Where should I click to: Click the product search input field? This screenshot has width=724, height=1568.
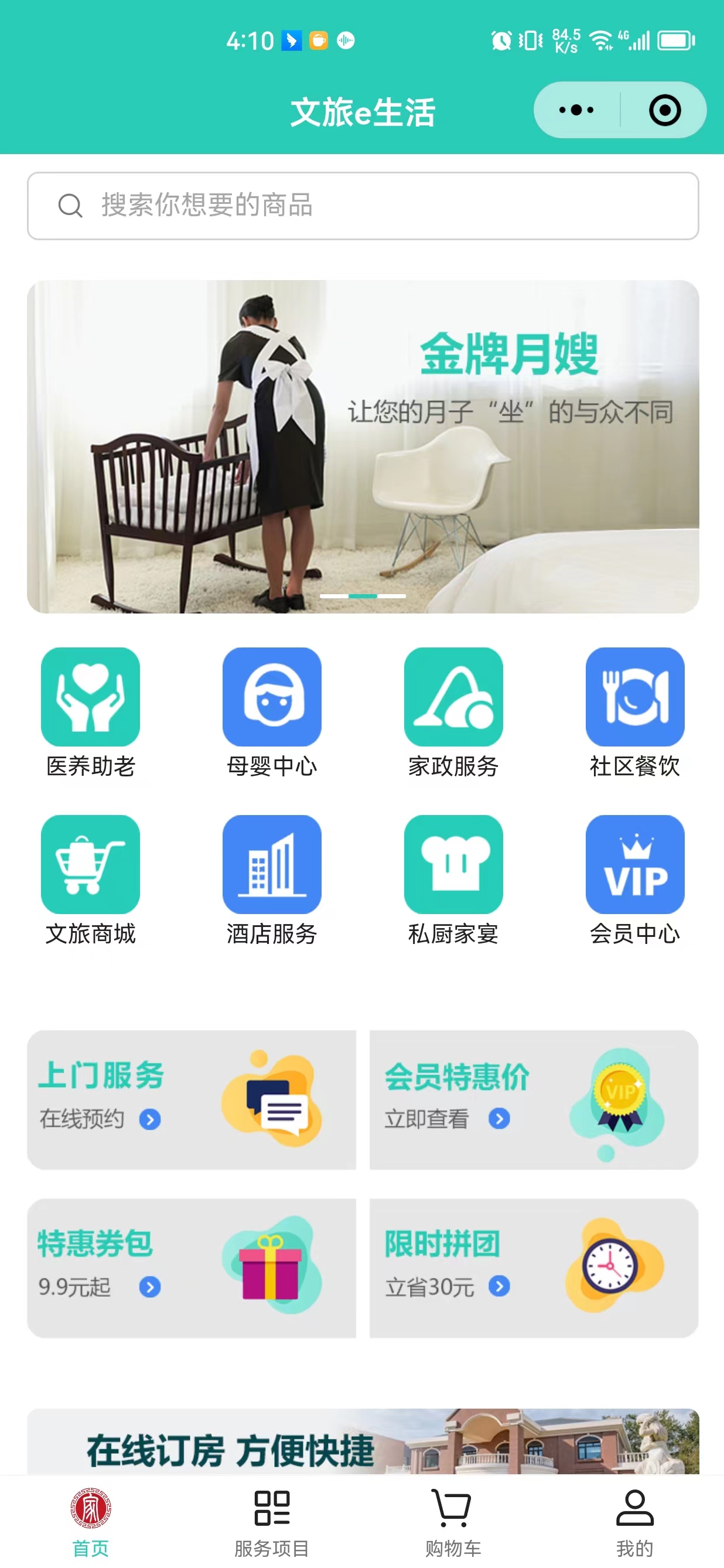pyautogui.click(x=362, y=206)
